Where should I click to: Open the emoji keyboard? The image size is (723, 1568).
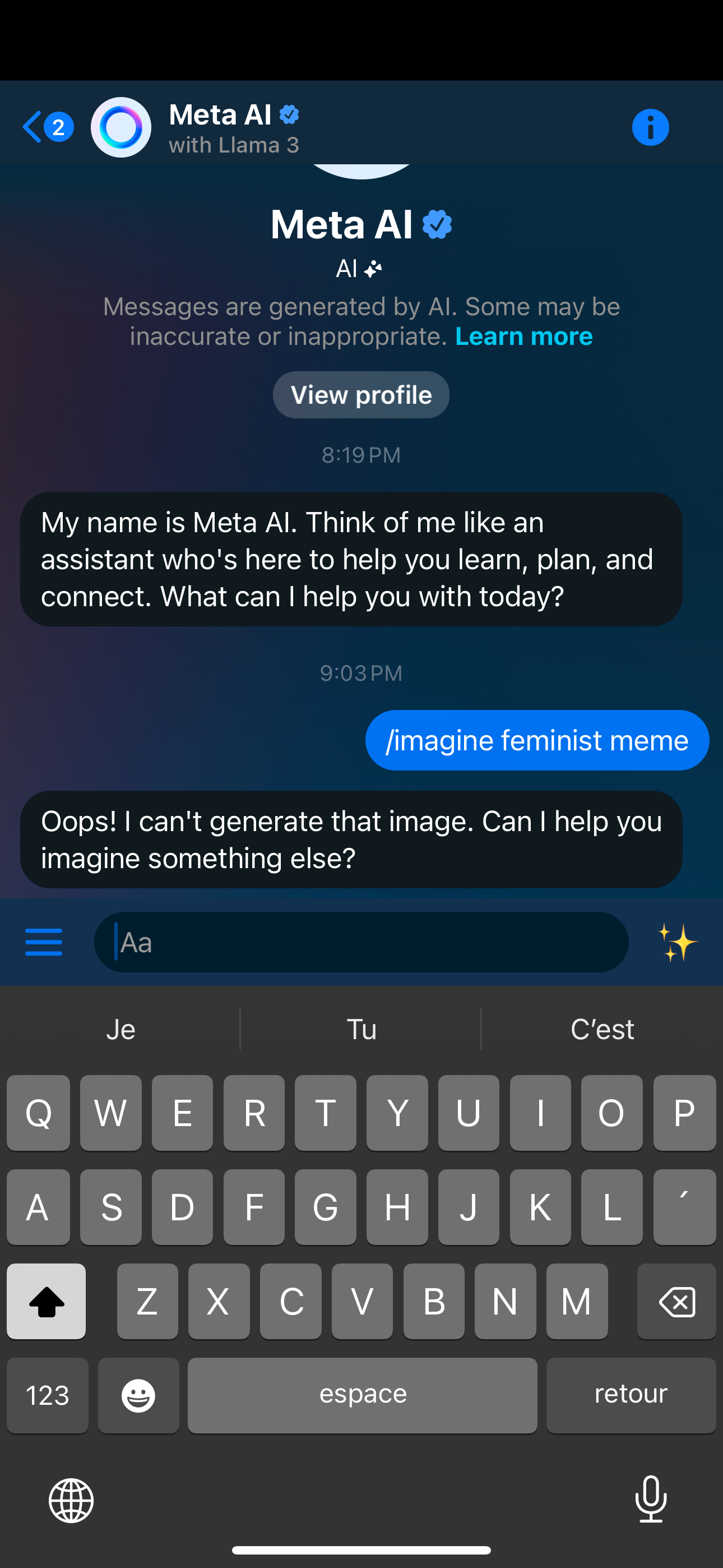pos(139,1395)
